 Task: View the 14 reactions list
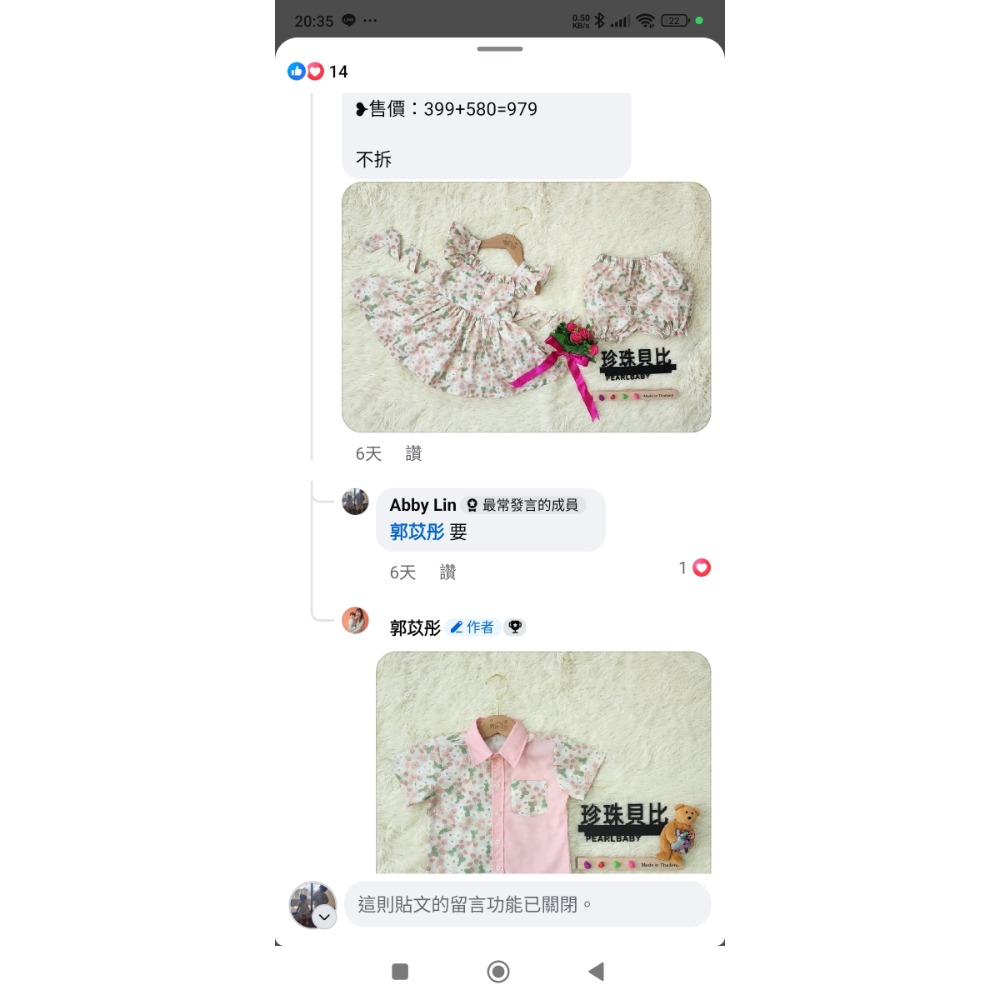[318, 71]
